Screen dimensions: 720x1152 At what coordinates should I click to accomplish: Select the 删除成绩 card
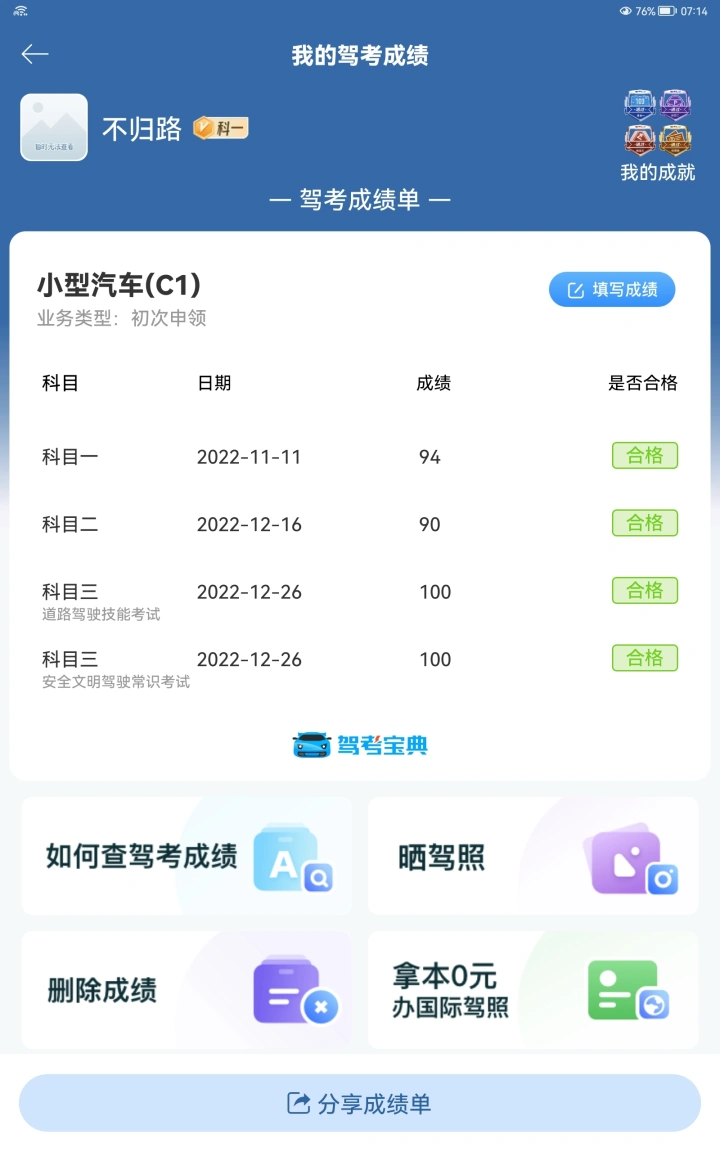coord(187,990)
